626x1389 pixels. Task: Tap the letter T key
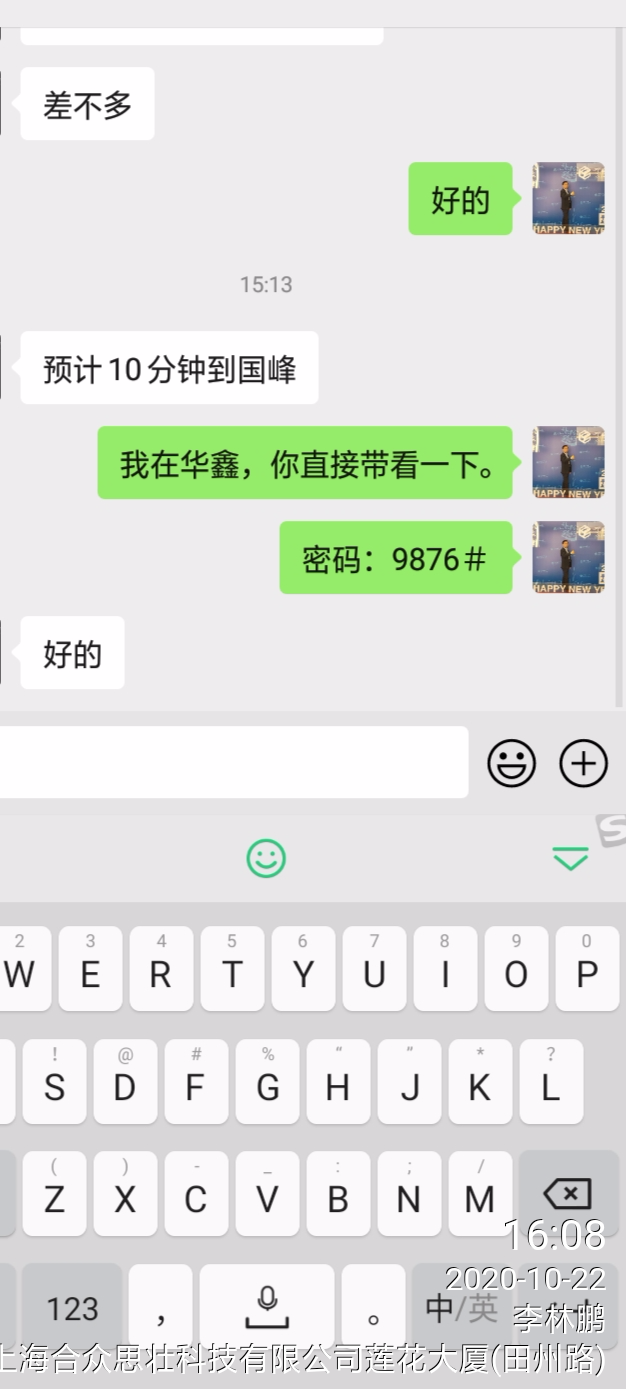(x=232, y=969)
